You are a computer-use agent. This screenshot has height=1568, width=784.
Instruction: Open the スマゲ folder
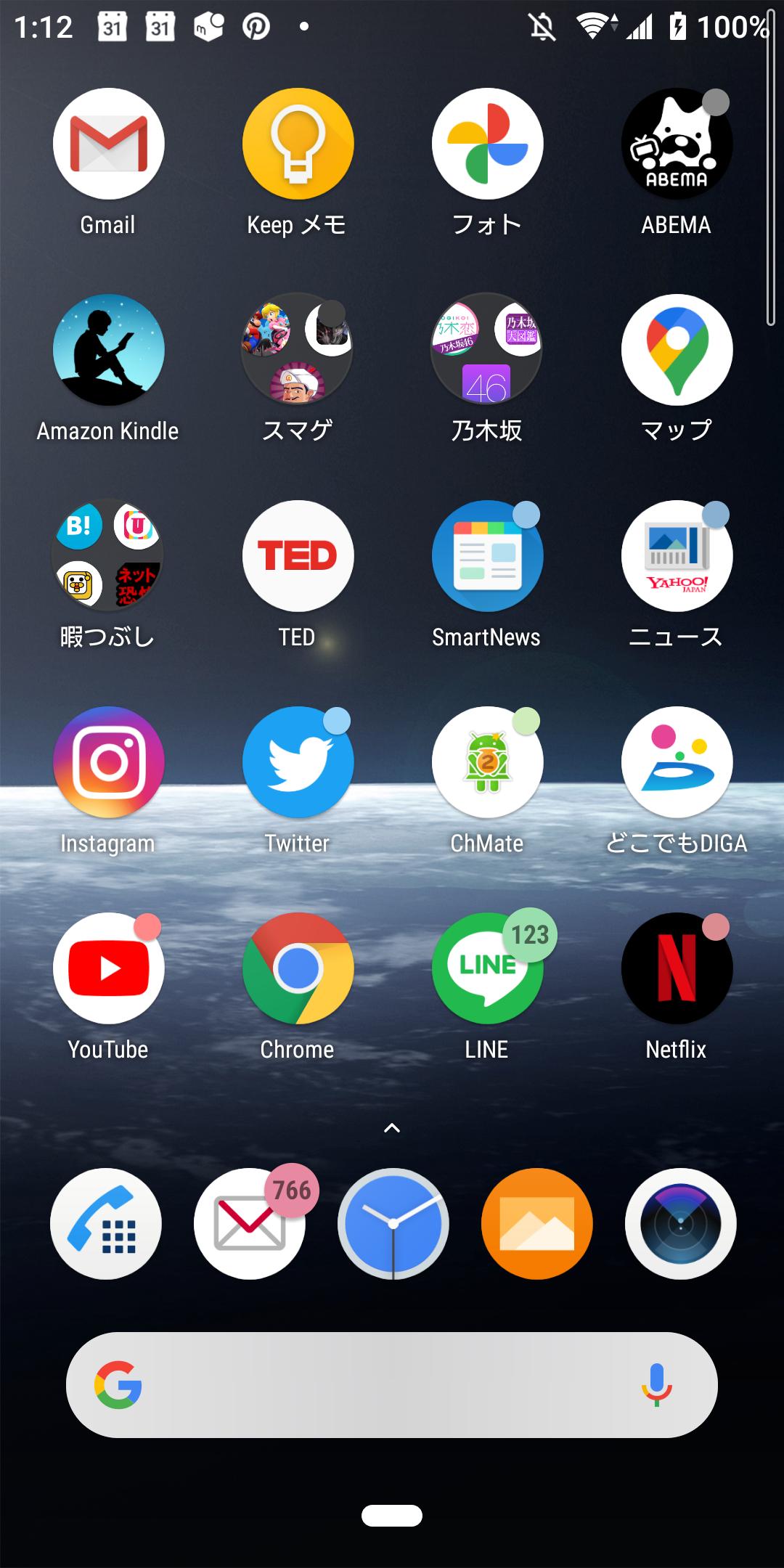tap(298, 351)
